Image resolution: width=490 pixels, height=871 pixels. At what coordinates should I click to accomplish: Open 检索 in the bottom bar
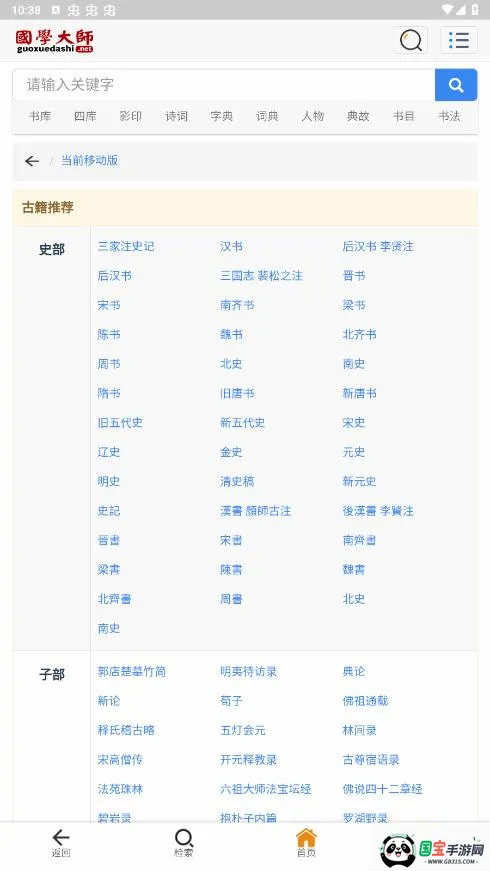tap(183, 843)
